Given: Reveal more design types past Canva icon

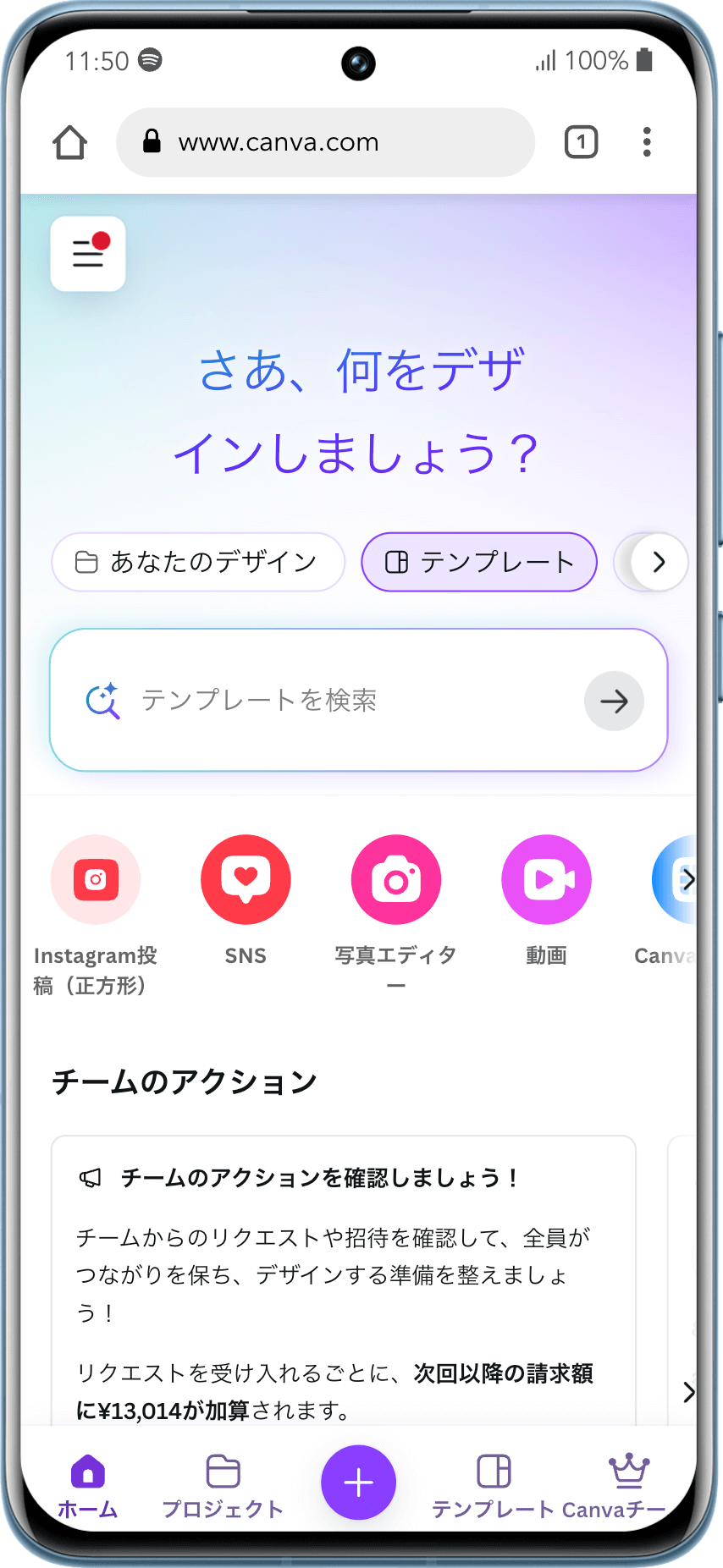Looking at the screenshot, I should (688, 879).
